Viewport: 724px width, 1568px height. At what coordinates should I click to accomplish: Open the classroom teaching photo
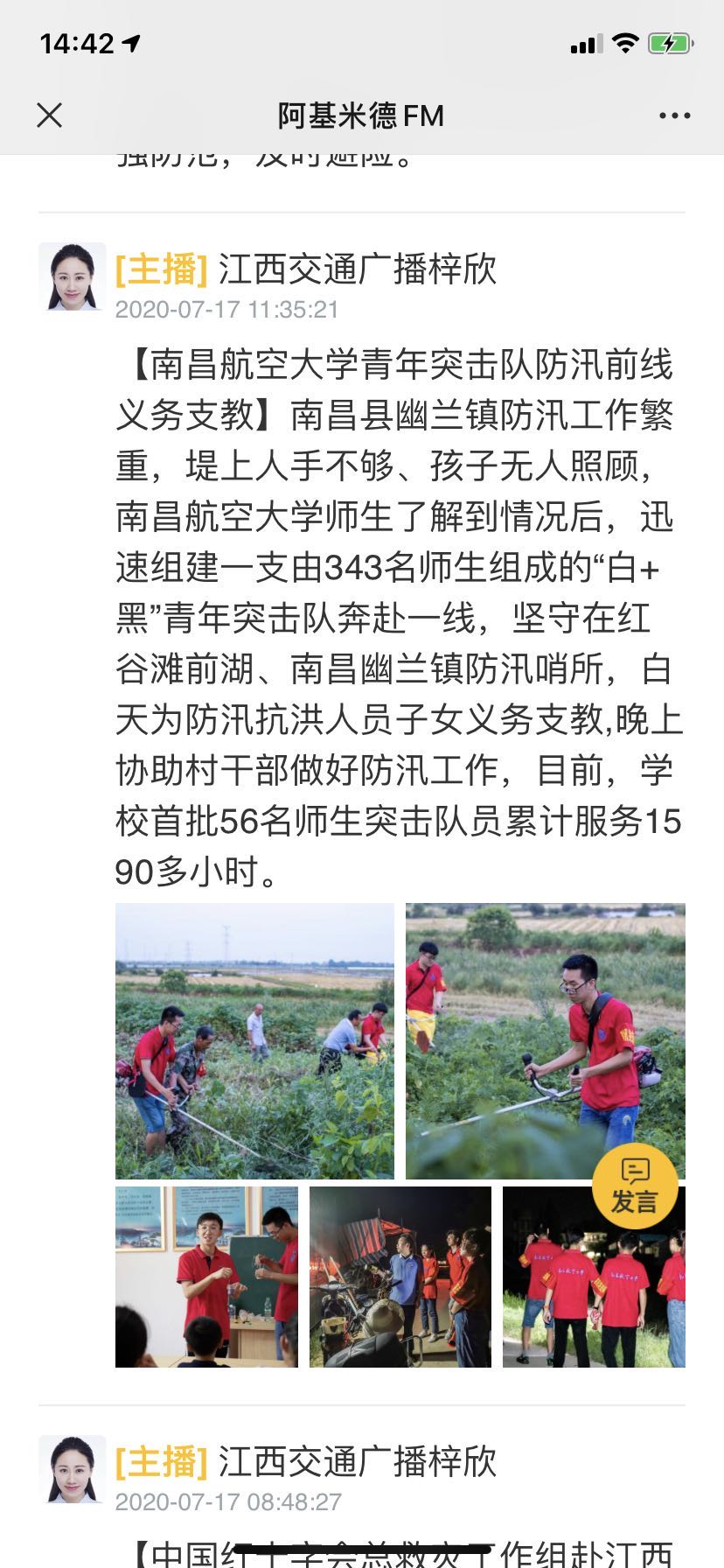[x=206, y=1277]
